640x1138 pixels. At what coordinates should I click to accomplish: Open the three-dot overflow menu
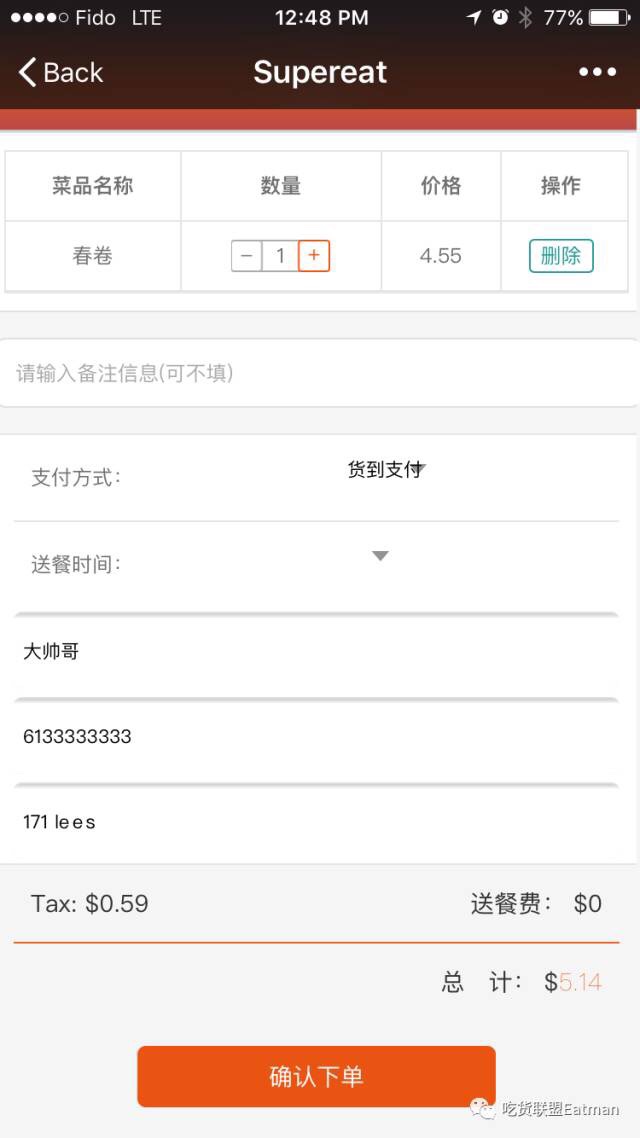click(597, 72)
